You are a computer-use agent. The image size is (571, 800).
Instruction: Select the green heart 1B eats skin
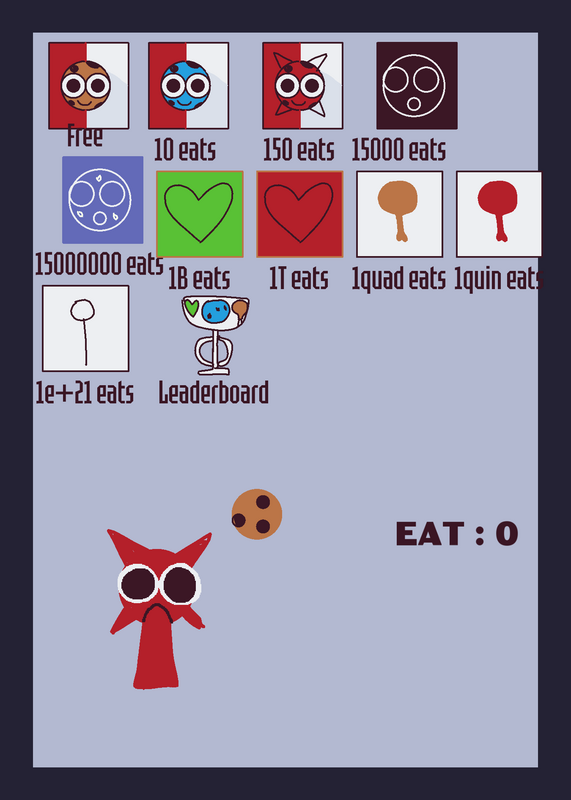click(200, 214)
